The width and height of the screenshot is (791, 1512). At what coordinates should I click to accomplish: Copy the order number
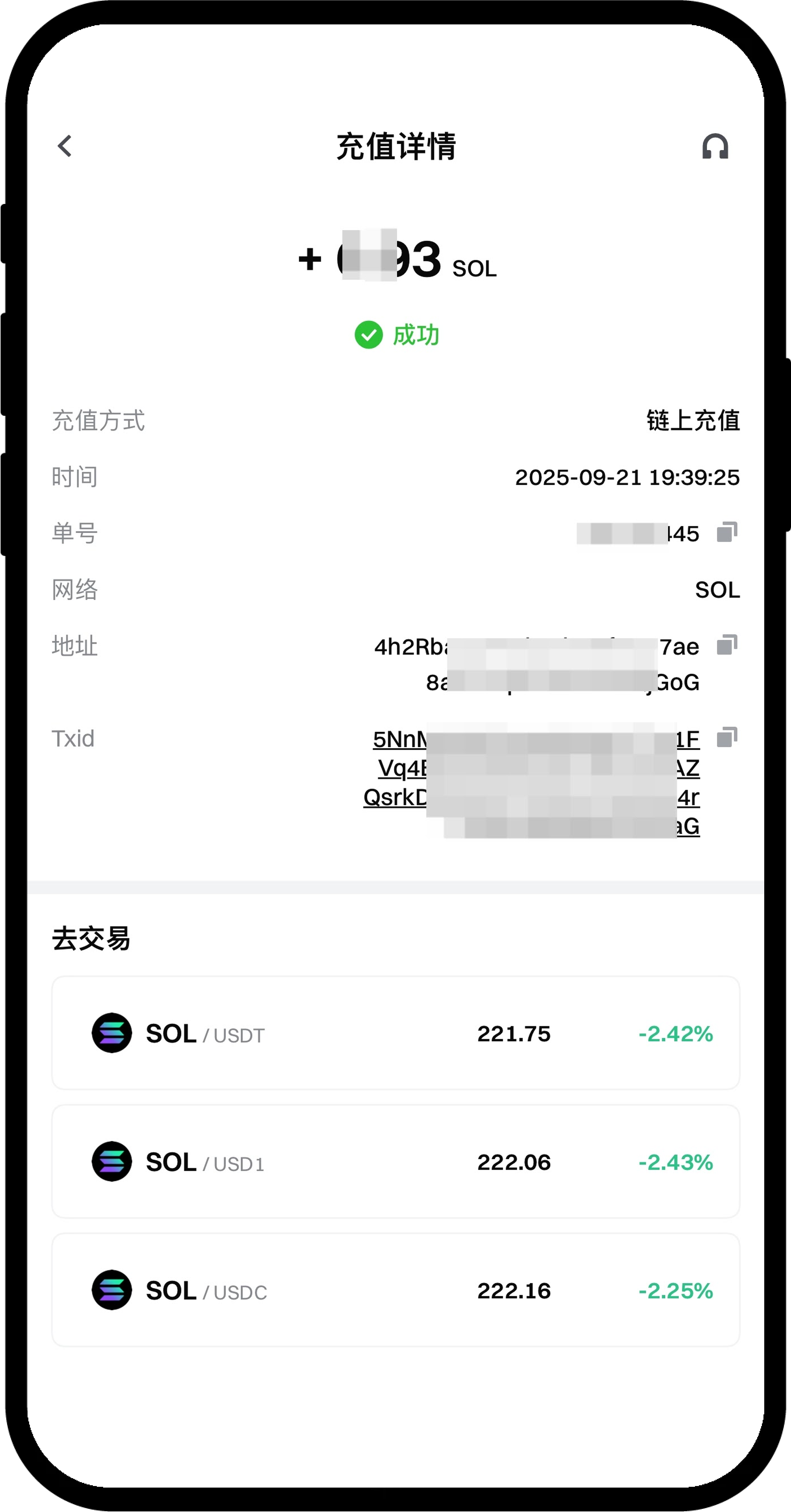point(726,532)
